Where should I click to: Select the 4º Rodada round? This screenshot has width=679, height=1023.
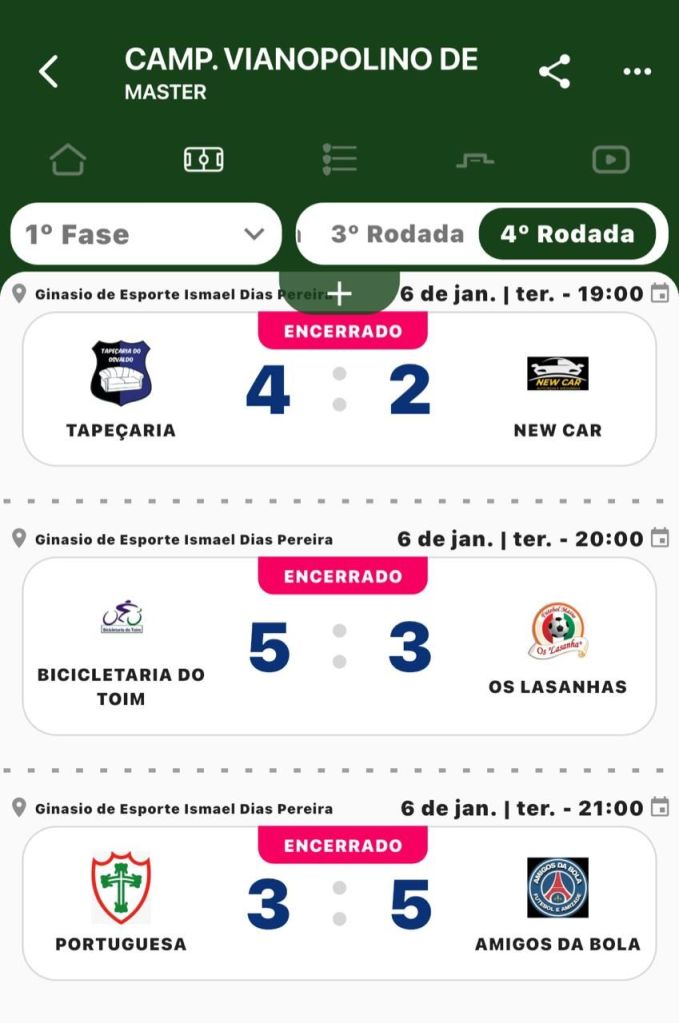(567, 234)
